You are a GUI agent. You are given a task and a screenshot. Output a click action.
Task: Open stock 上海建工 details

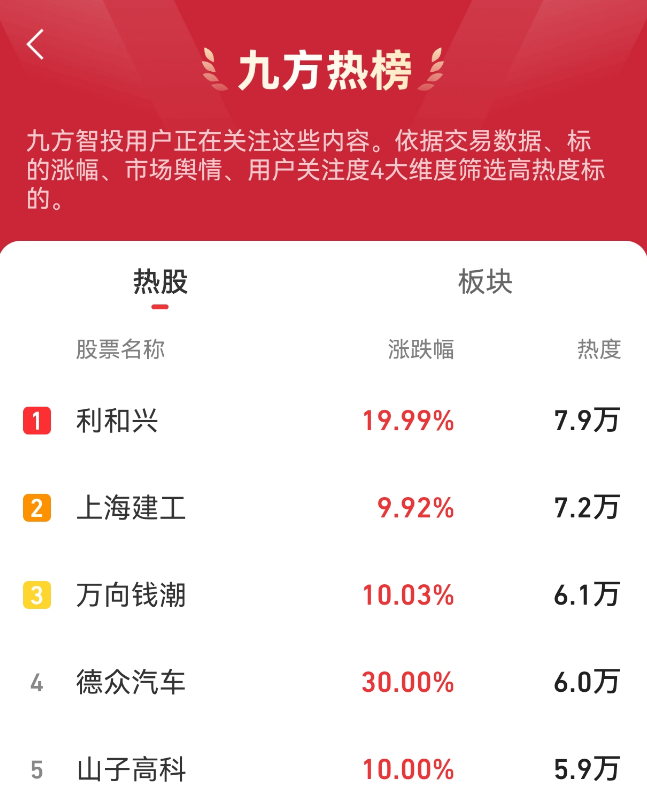[131, 508]
